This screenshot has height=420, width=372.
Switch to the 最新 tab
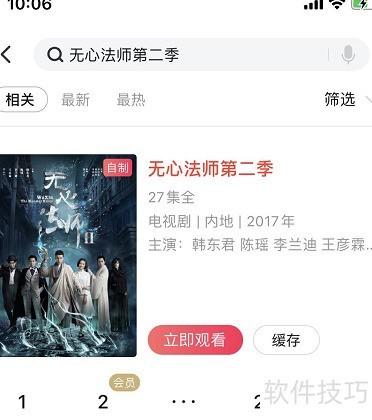click(x=76, y=100)
